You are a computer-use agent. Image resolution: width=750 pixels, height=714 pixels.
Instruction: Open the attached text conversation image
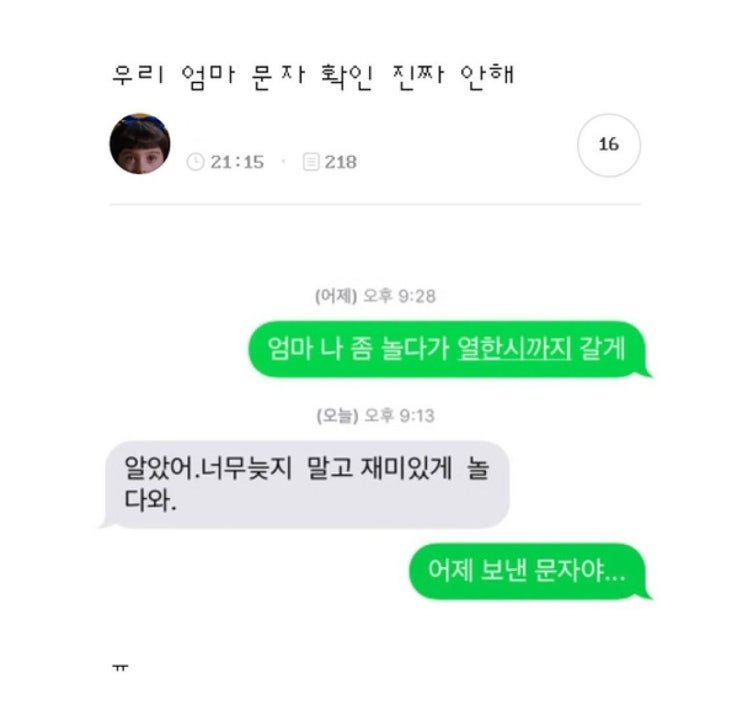click(x=375, y=440)
